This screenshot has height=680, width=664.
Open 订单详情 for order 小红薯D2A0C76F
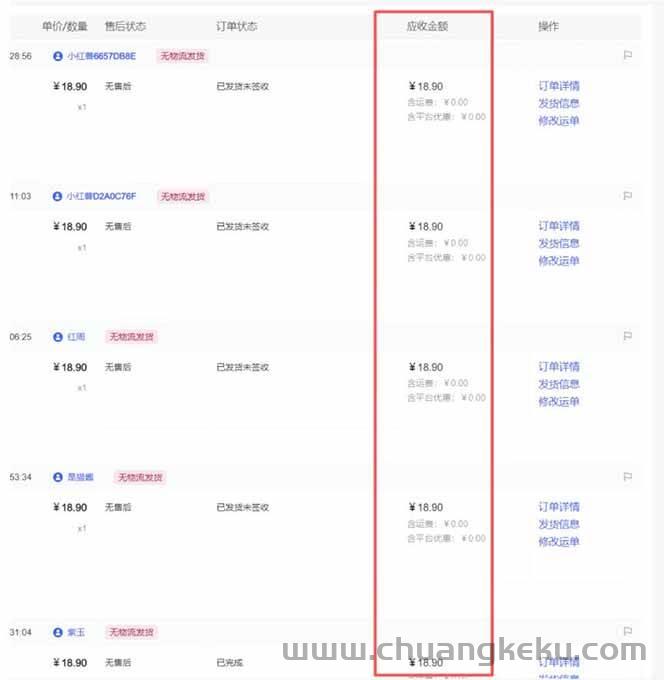click(559, 226)
